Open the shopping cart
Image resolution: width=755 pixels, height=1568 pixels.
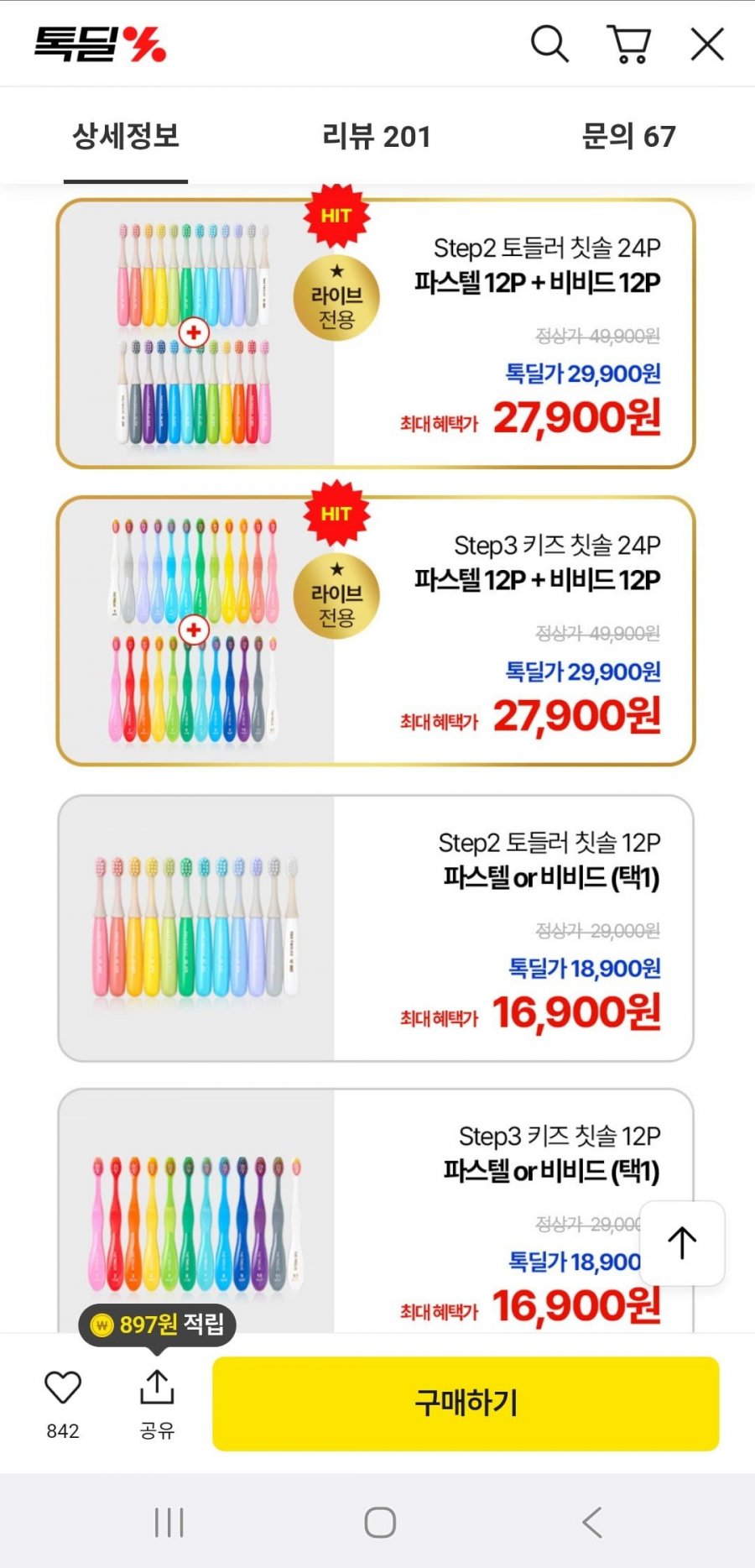point(628,44)
